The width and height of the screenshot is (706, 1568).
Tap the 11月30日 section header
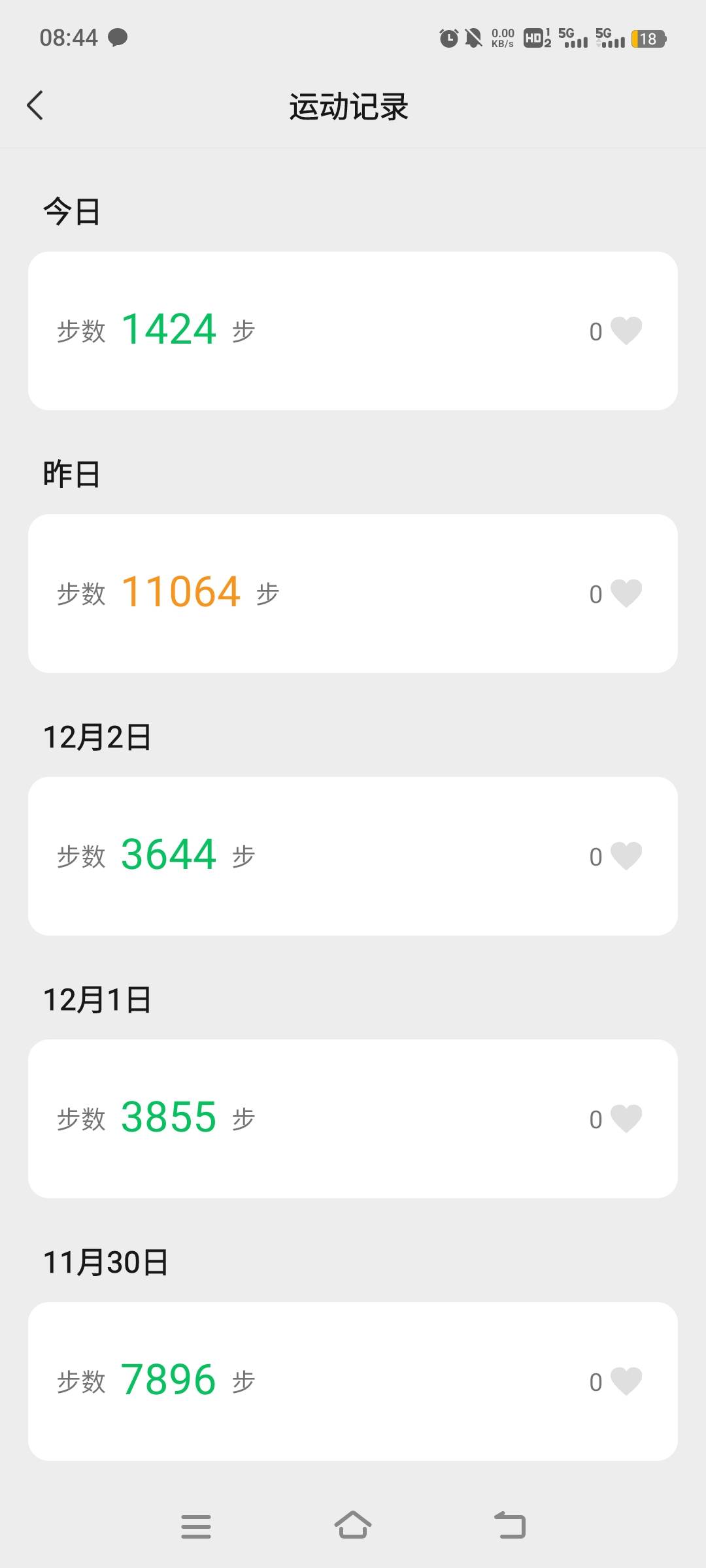[105, 1261]
